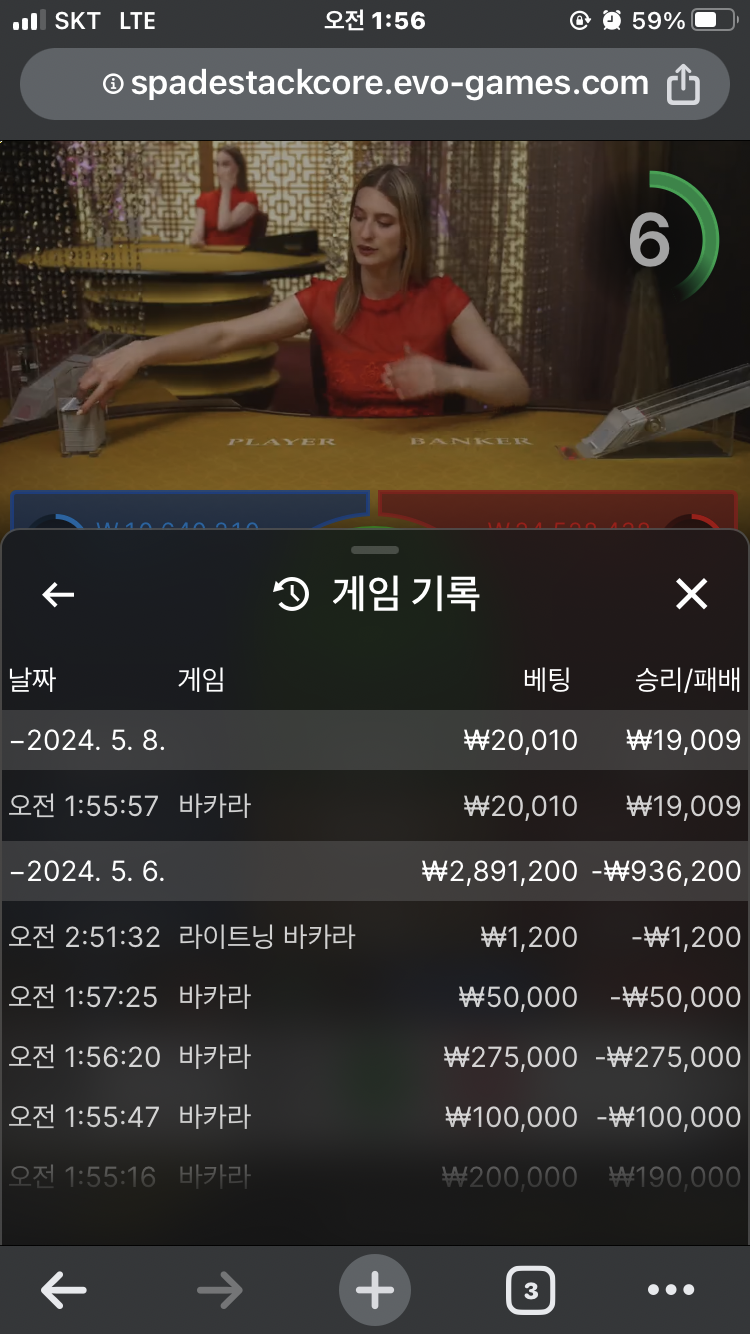The width and height of the screenshot is (750, 1334).
Task: Close the 게임 기록 panel
Action: 691,595
